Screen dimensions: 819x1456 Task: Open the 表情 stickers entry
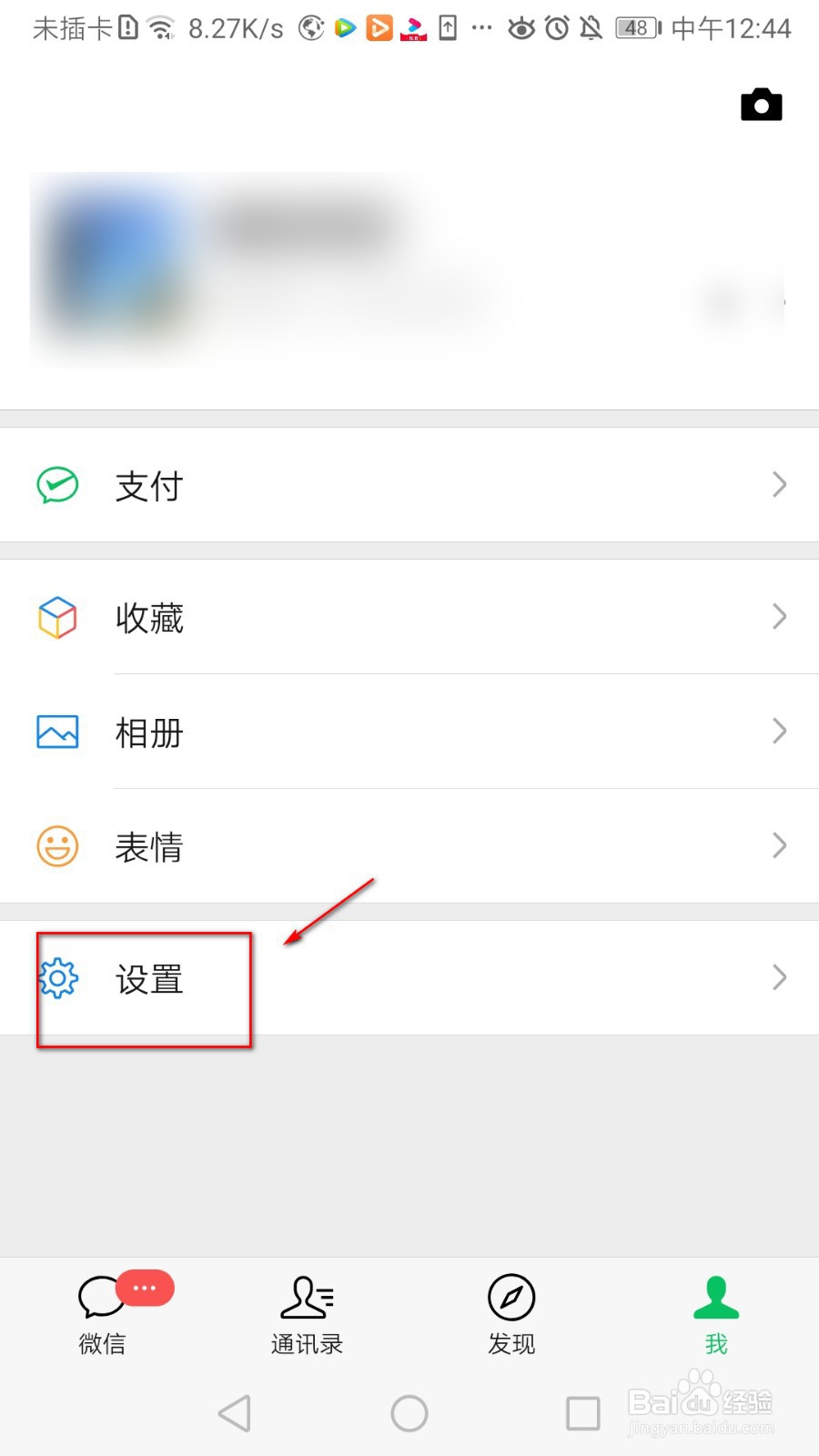click(x=148, y=845)
